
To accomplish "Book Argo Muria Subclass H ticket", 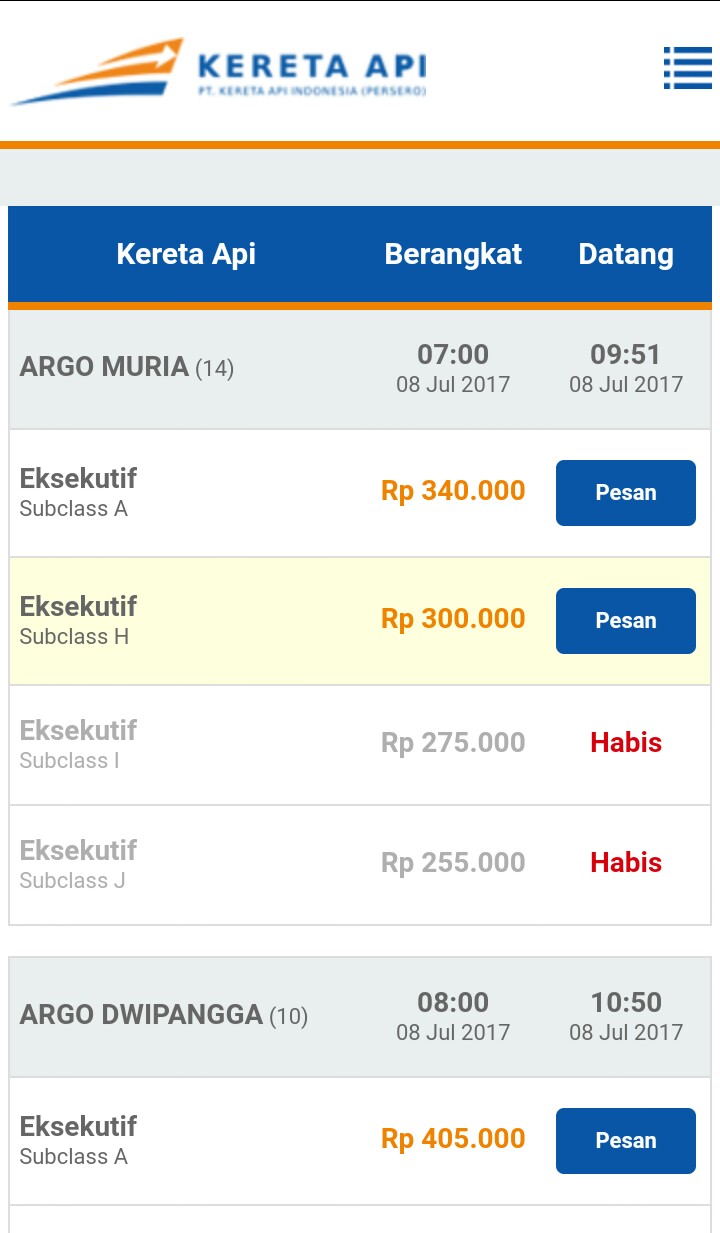I will point(625,621).
